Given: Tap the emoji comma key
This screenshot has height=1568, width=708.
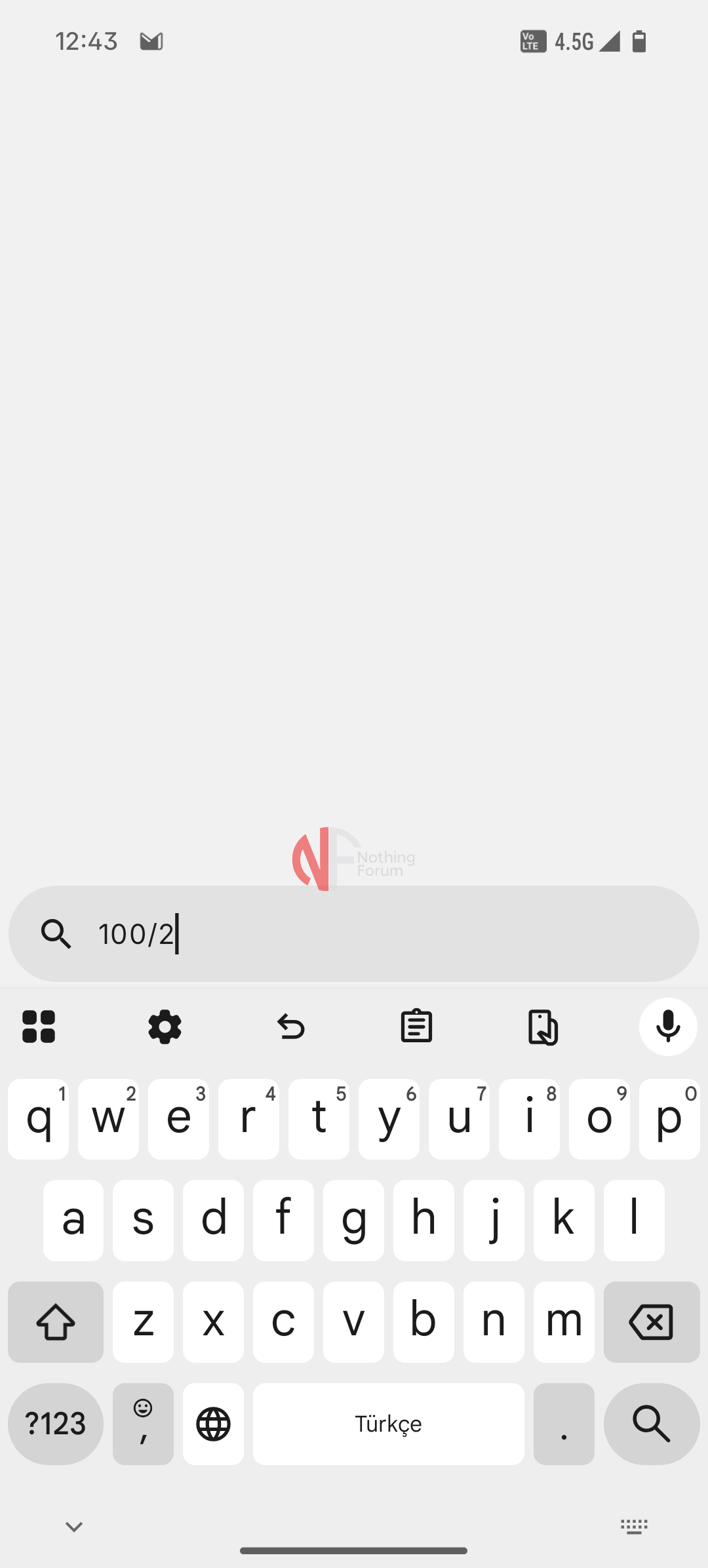Looking at the screenshot, I should pyautogui.click(x=143, y=1424).
